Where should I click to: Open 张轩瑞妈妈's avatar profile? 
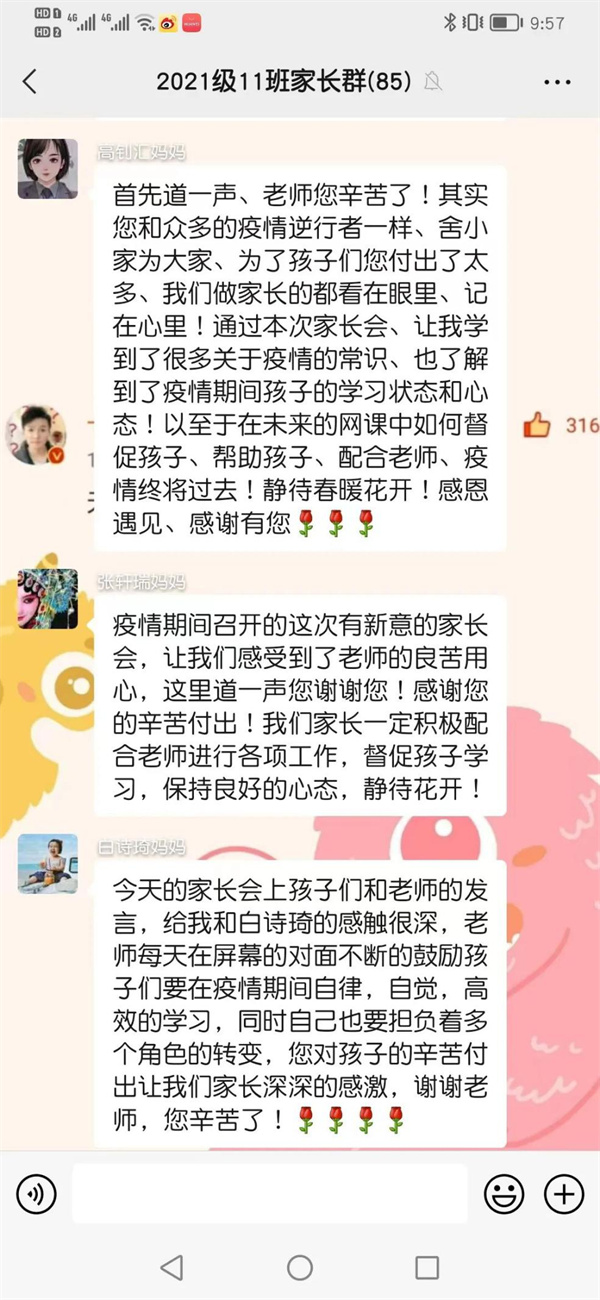click(x=47, y=599)
